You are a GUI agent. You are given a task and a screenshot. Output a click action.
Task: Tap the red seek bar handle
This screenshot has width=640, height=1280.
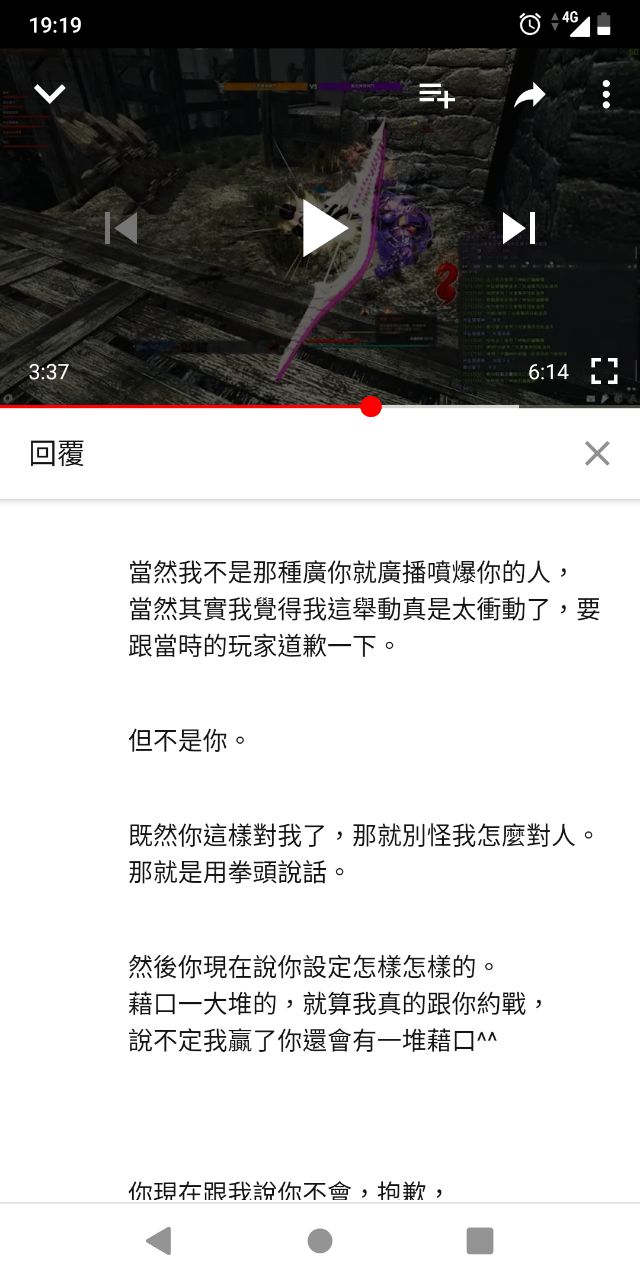(x=371, y=407)
